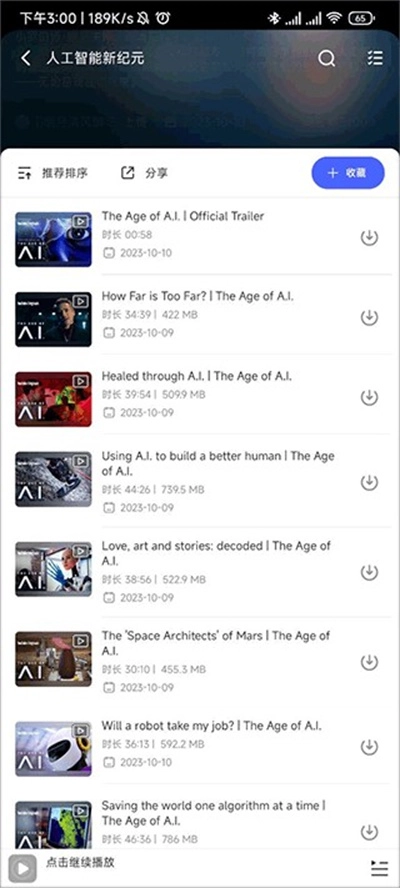
Task: Download How Far is Too Far? episode
Action: click(369, 318)
